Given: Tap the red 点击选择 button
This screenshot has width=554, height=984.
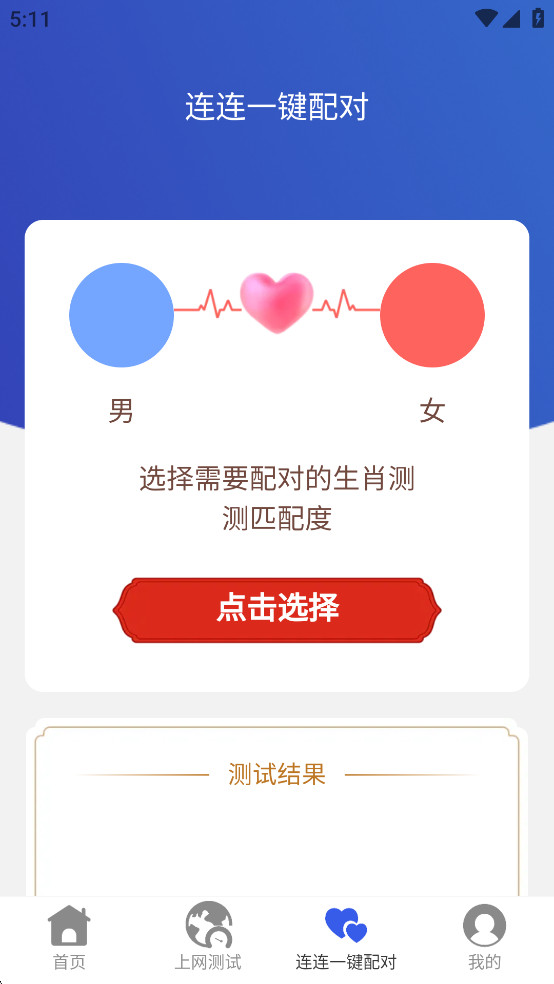Looking at the screenshot, I should click(x=277, y=610).
